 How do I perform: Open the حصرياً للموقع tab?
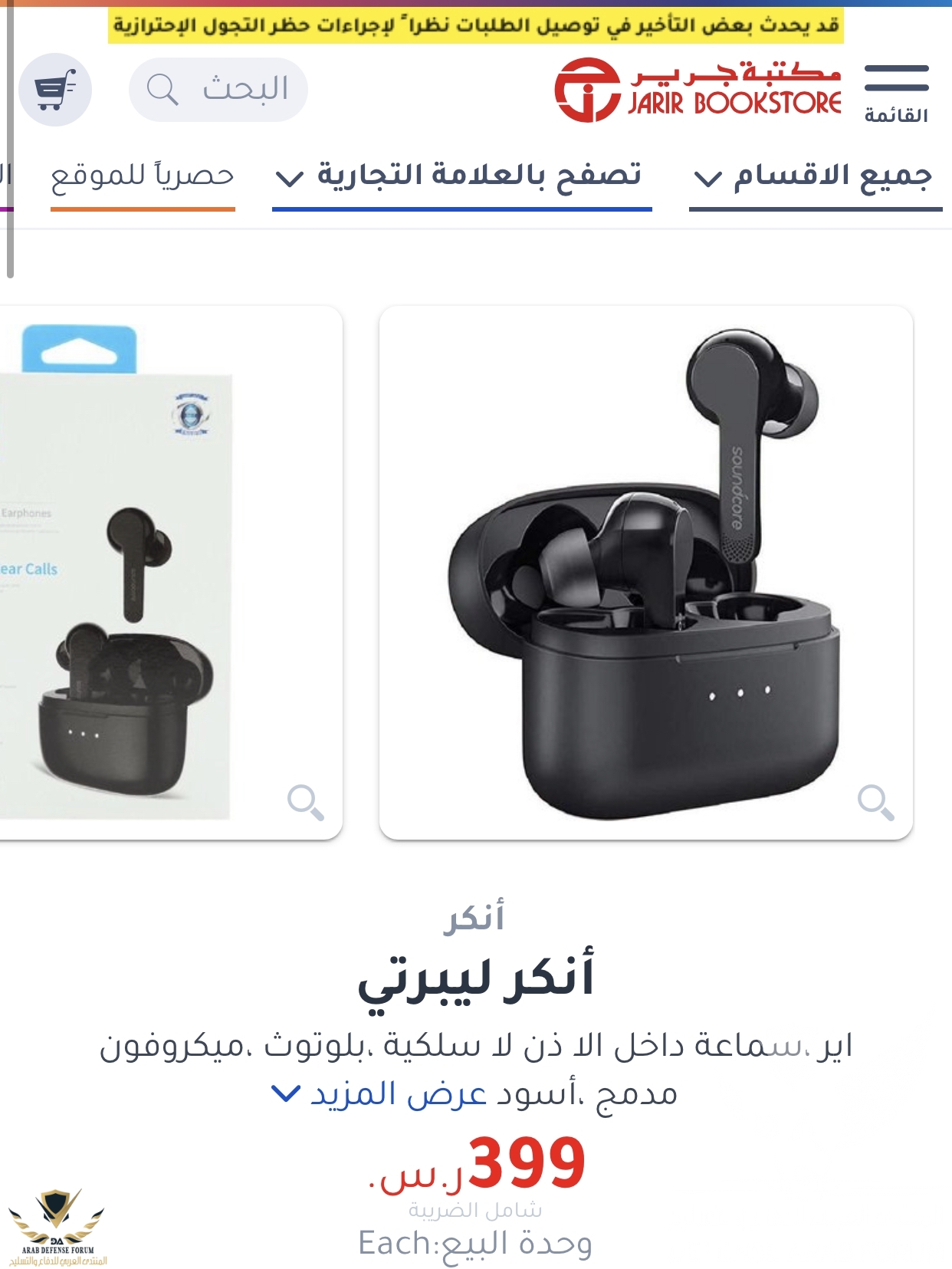click(143, 177)
